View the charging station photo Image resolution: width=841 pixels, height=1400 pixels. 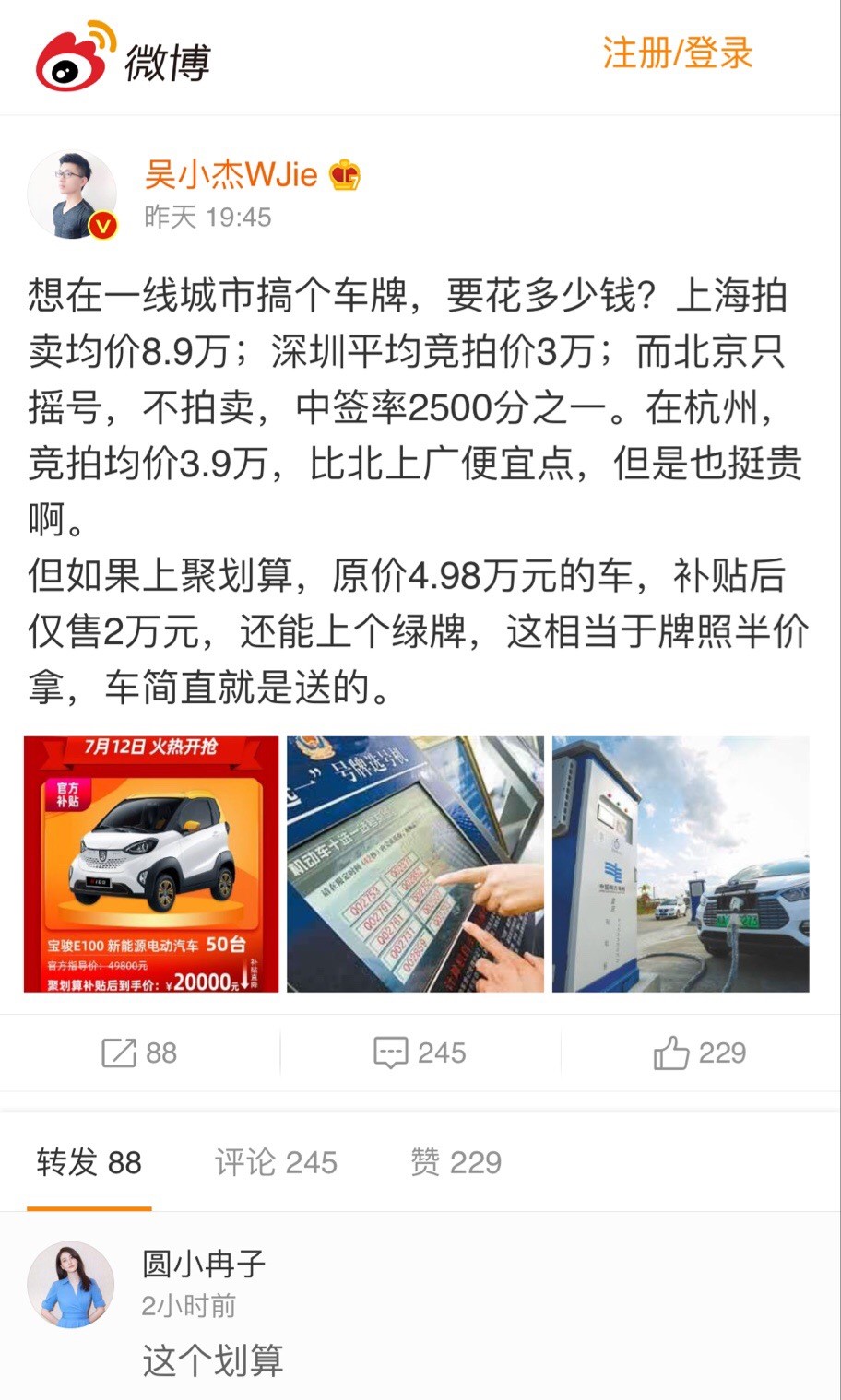coord(681,864)
